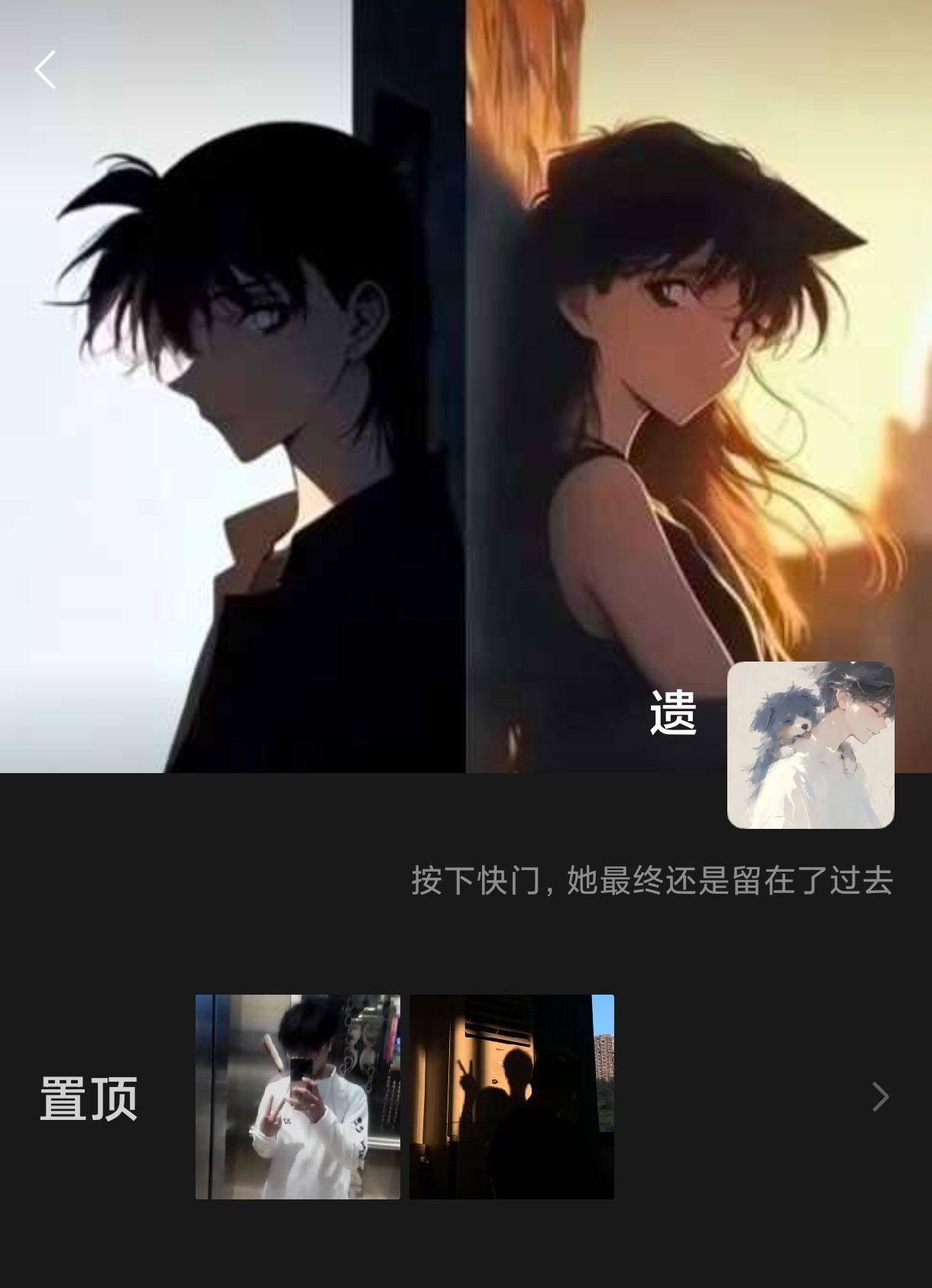Open the pinned shadow silhouette photo

coord(512,1097)
